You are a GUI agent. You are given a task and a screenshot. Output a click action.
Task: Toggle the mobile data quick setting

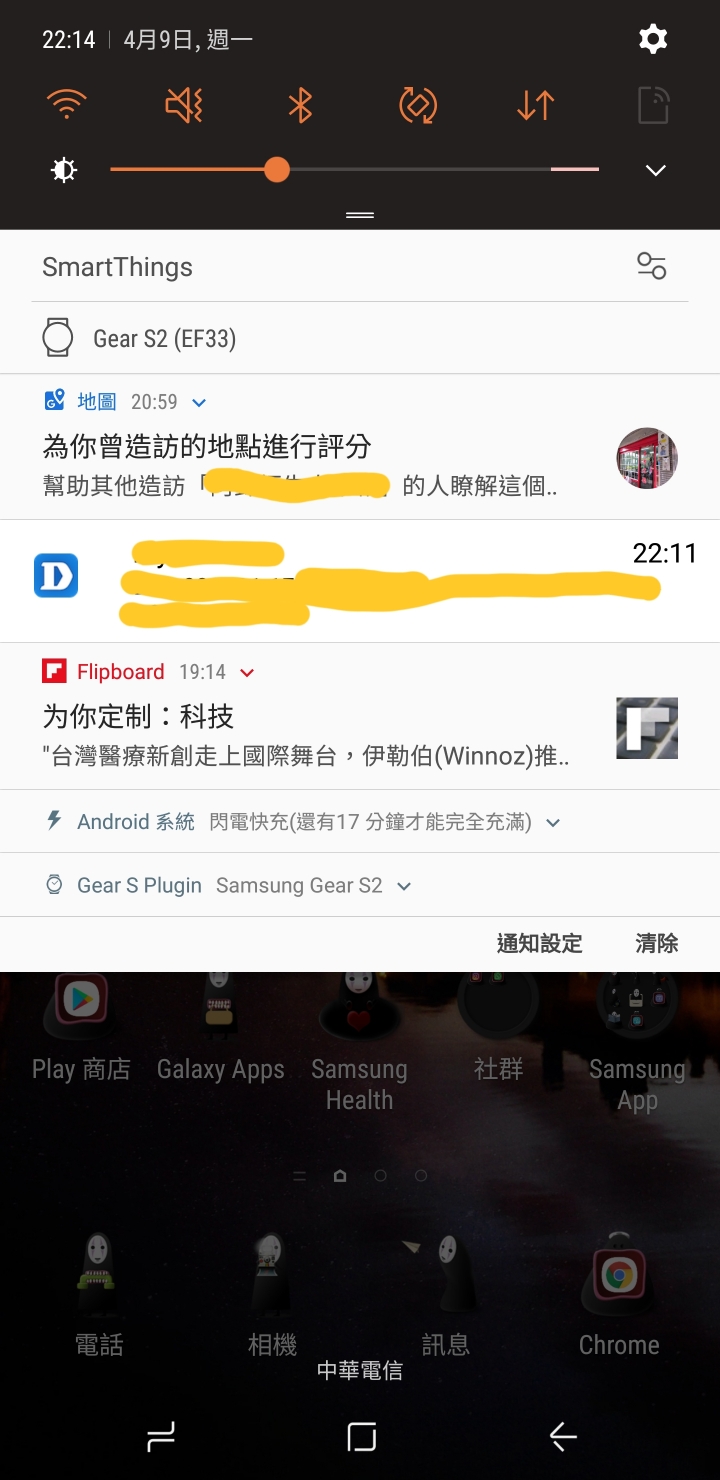point(535,104)
